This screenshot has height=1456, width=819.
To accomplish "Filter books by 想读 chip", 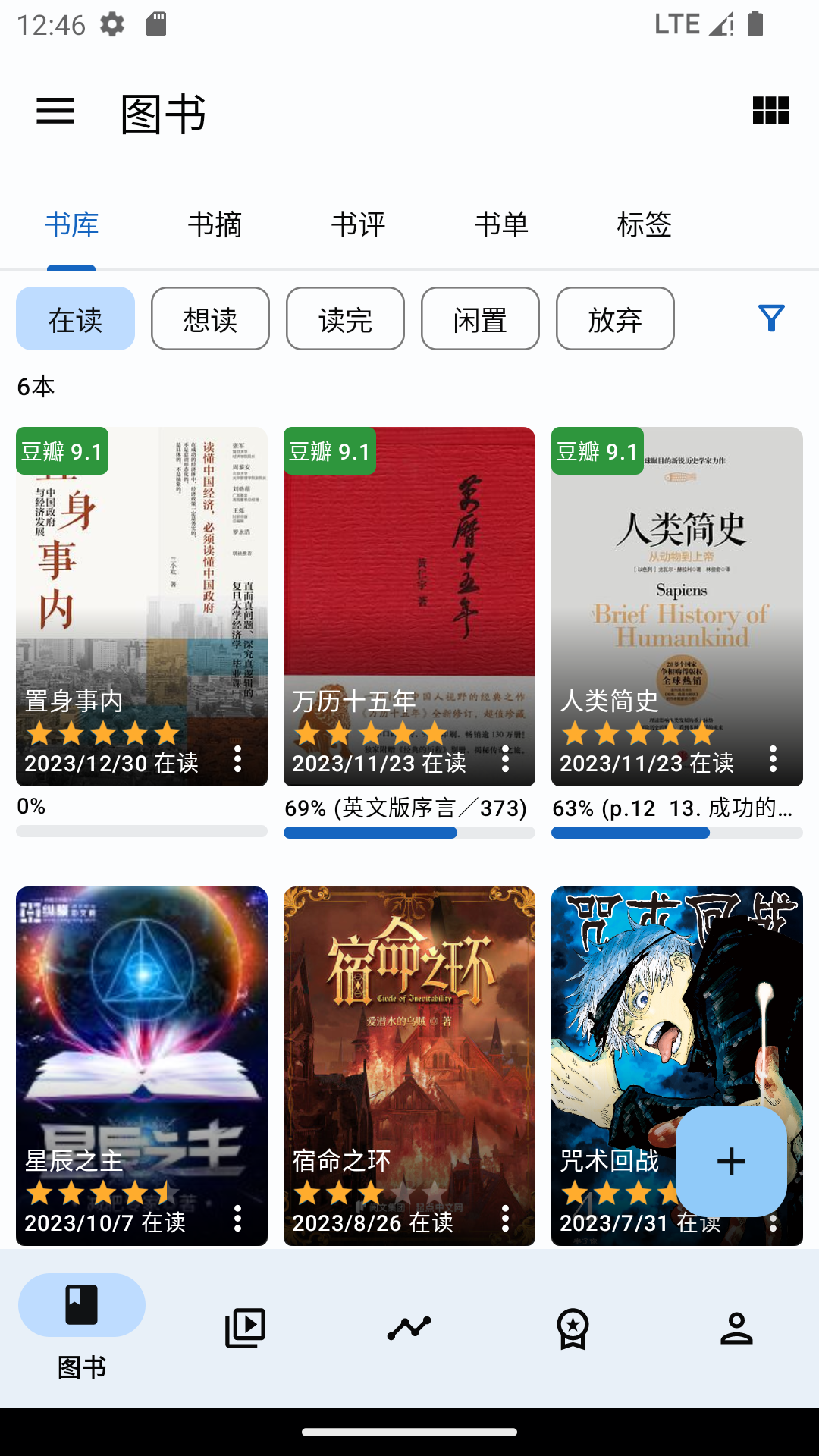I will click(x=210, y=319).
